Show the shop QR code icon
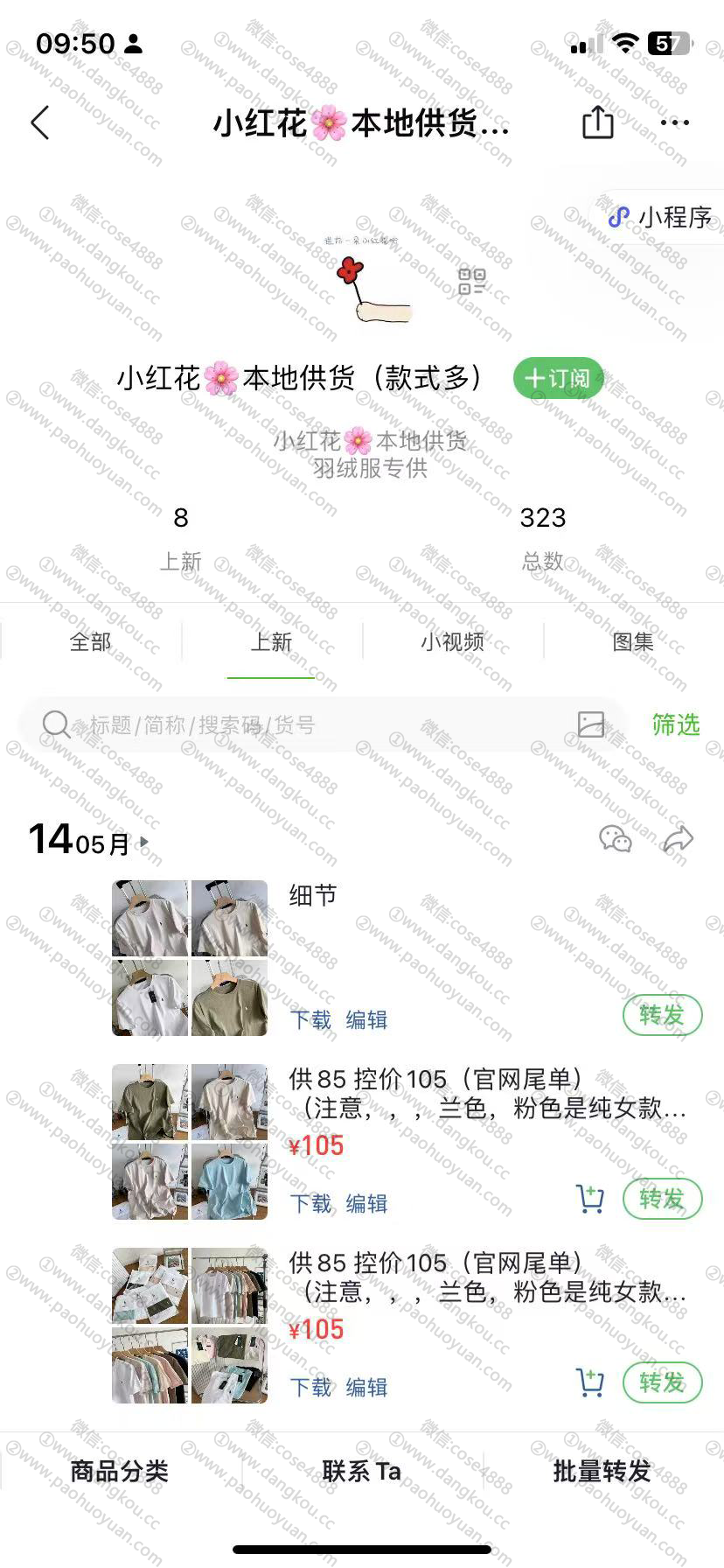724x1568 pixels. click(471, 282)
